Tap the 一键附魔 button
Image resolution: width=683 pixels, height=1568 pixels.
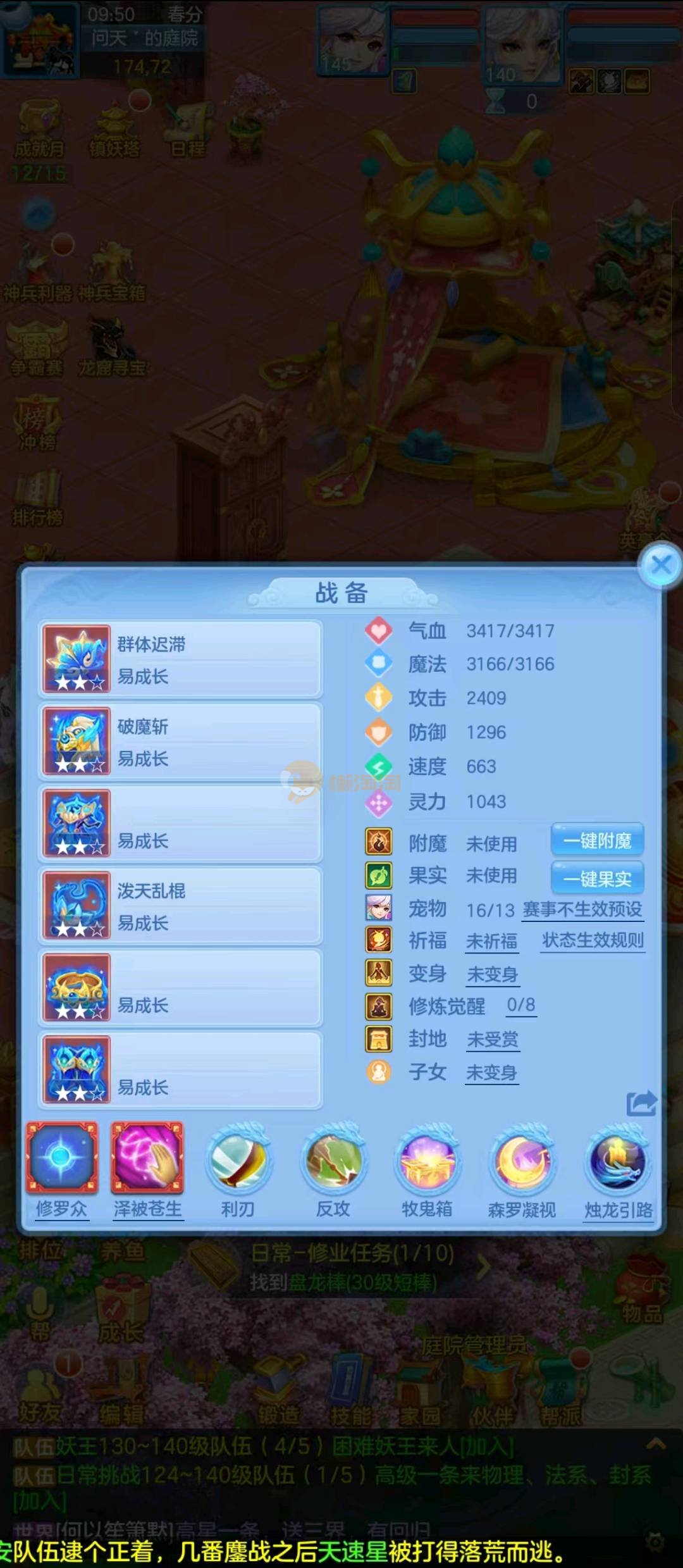597,840
